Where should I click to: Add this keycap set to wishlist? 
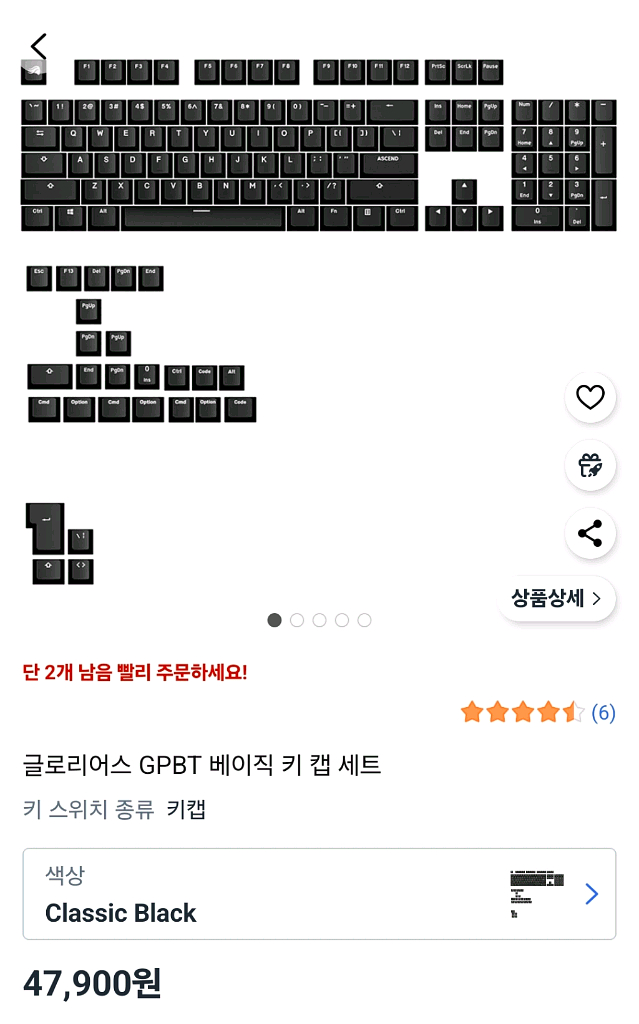[590, 398]
